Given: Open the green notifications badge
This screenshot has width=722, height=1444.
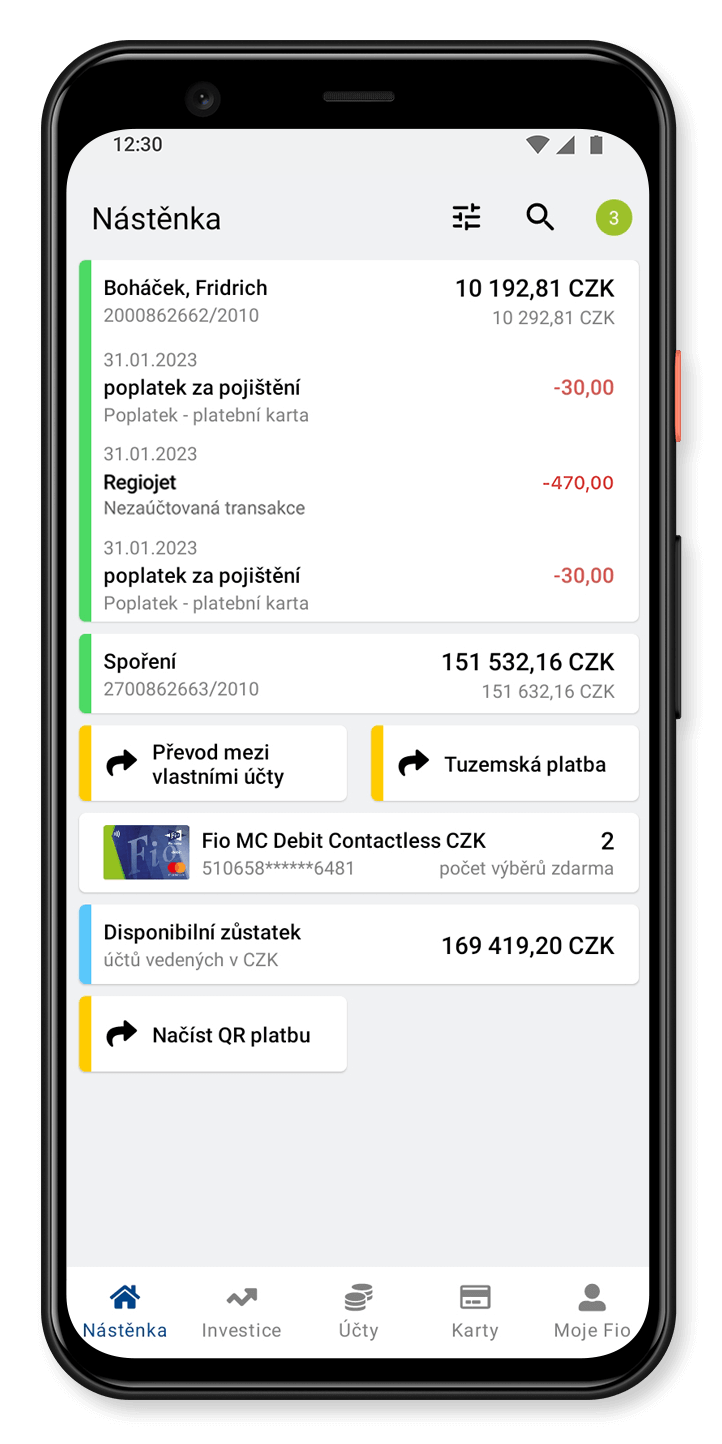Looking at the screenshot, I should click(x=614, y=218).
